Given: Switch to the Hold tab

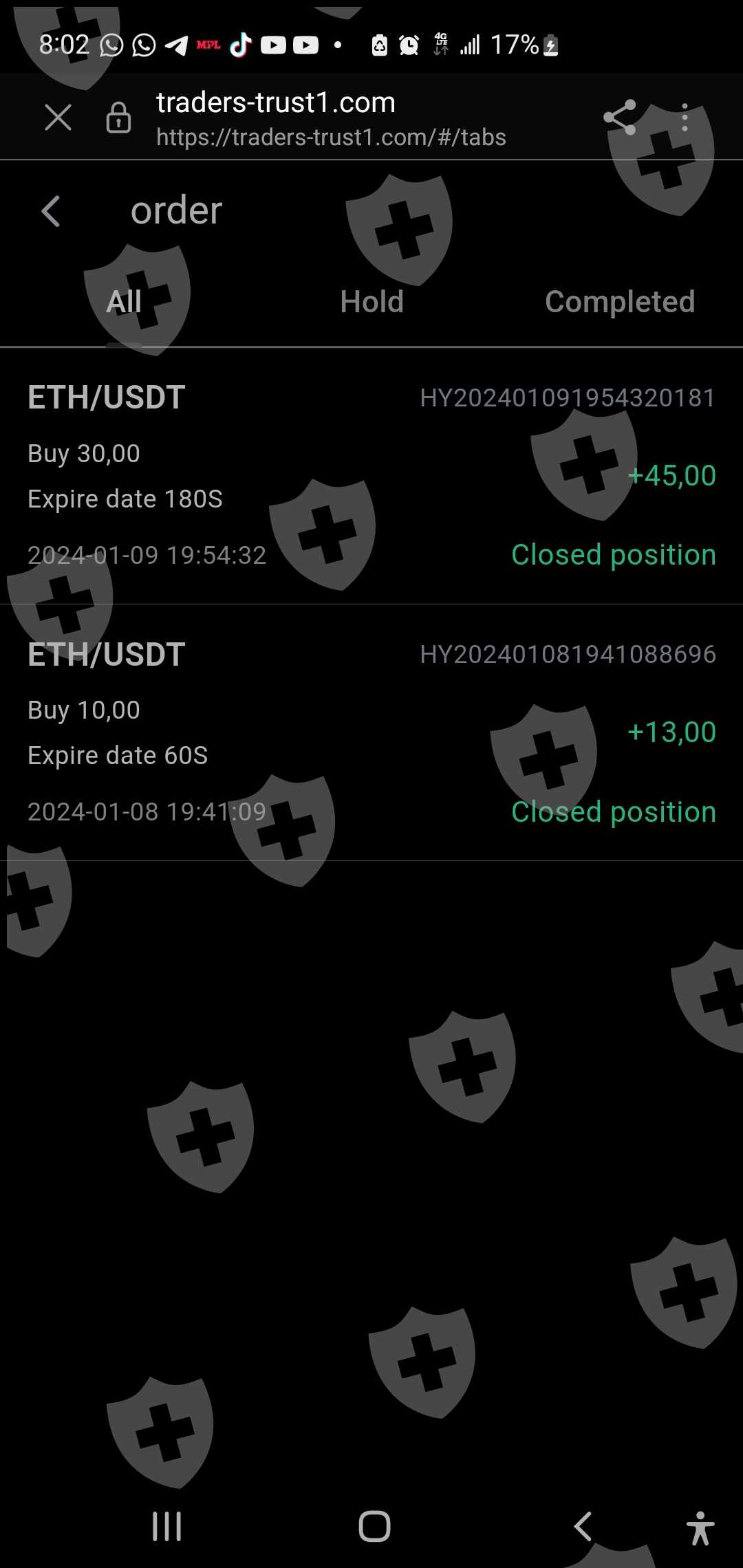Looking at the screenshot, I should pyautogui.click(x=371, y=302).
